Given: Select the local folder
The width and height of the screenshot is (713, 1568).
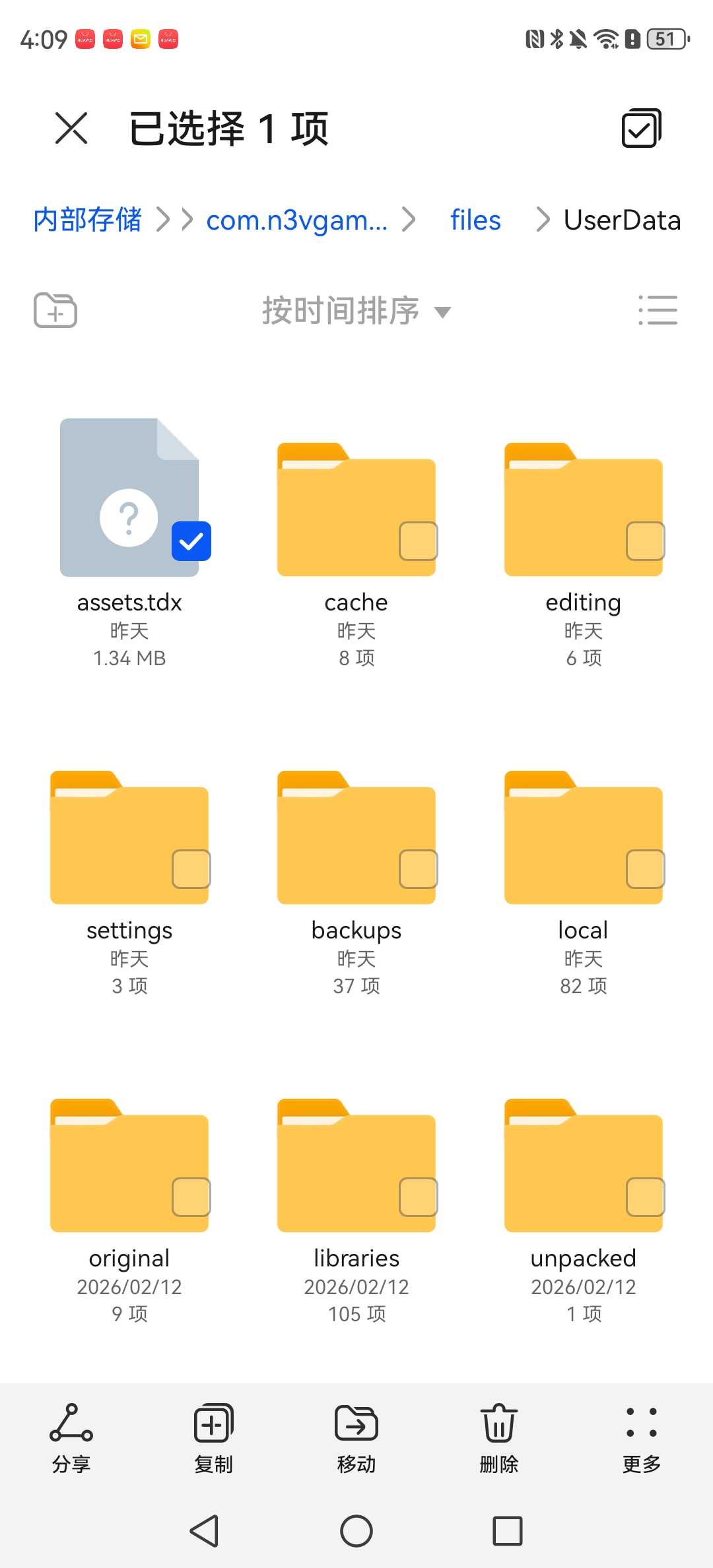Looking at the screenshot, I should point(645,869).
